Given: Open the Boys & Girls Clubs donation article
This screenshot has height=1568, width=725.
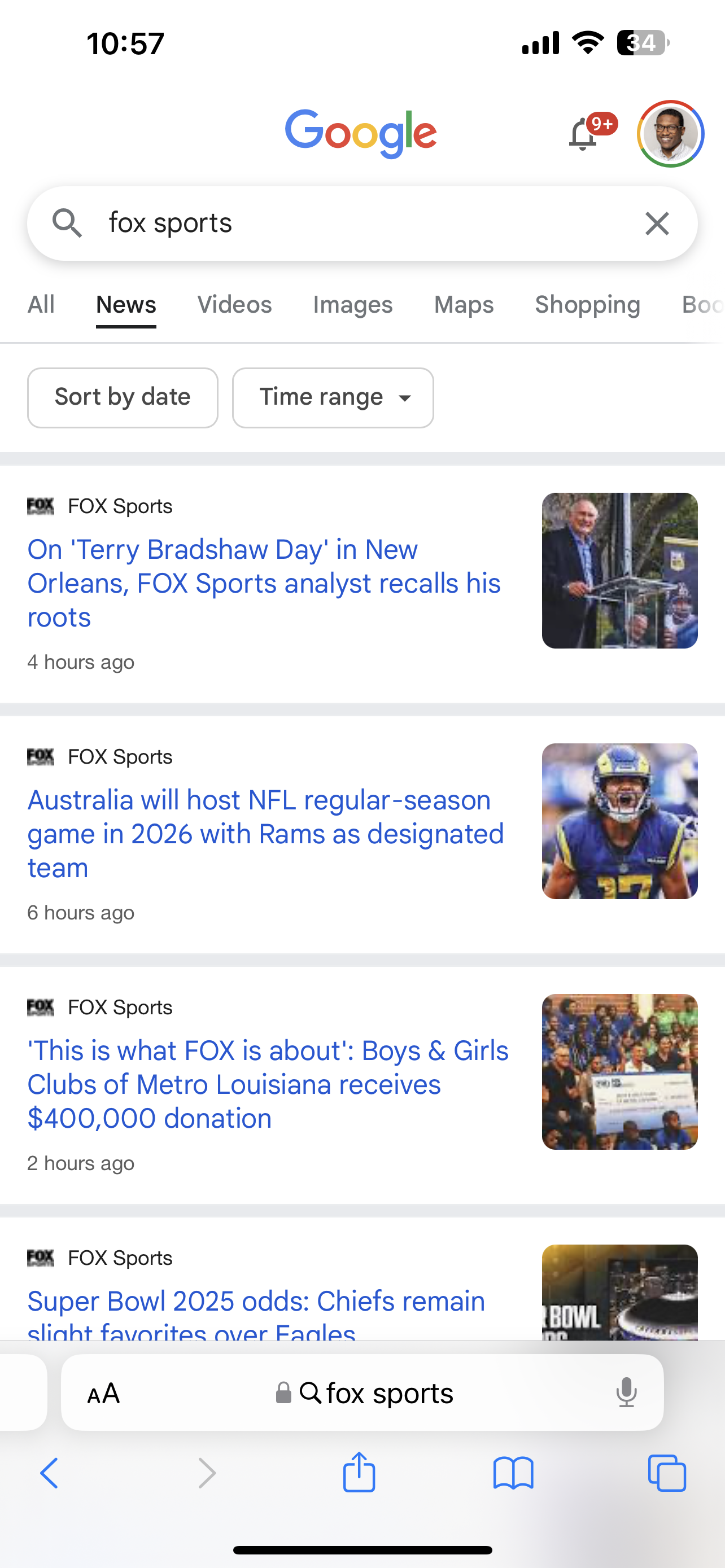Looking at the screenshot, I should pyautogui.click(x=268, y=1084).
